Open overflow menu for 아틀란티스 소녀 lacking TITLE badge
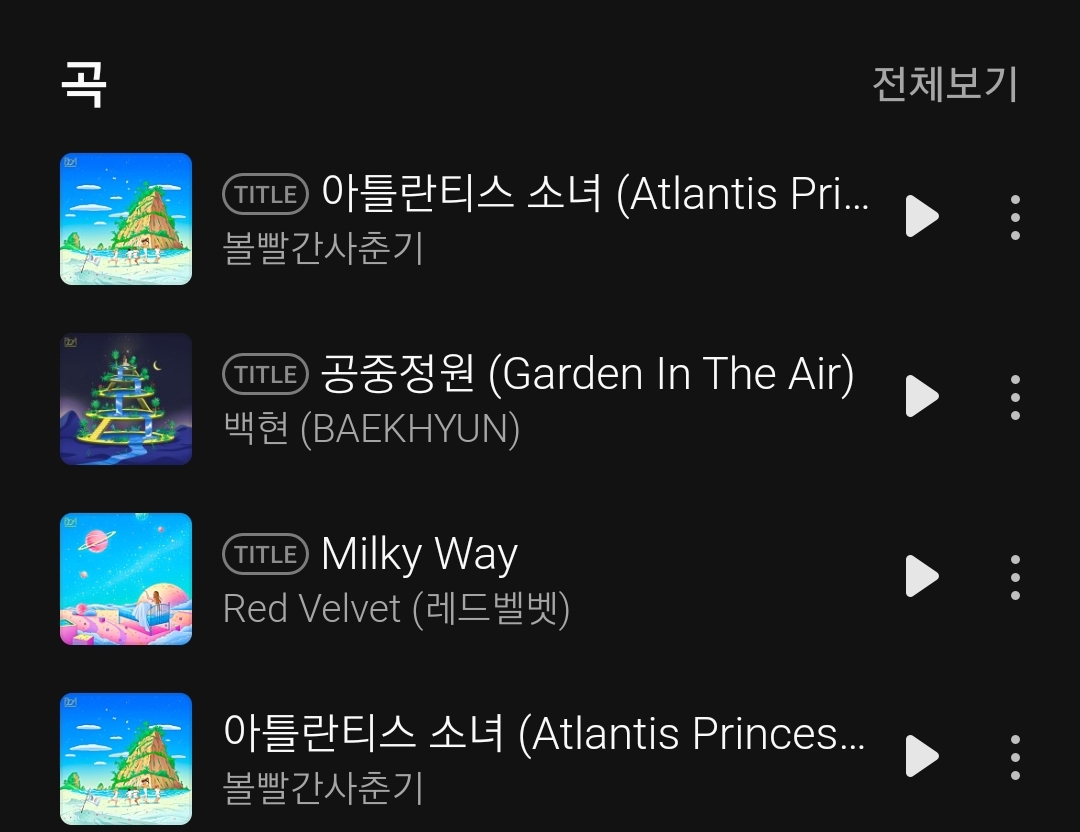The height and width of the screenshot is (832, 1080). 1015,757
